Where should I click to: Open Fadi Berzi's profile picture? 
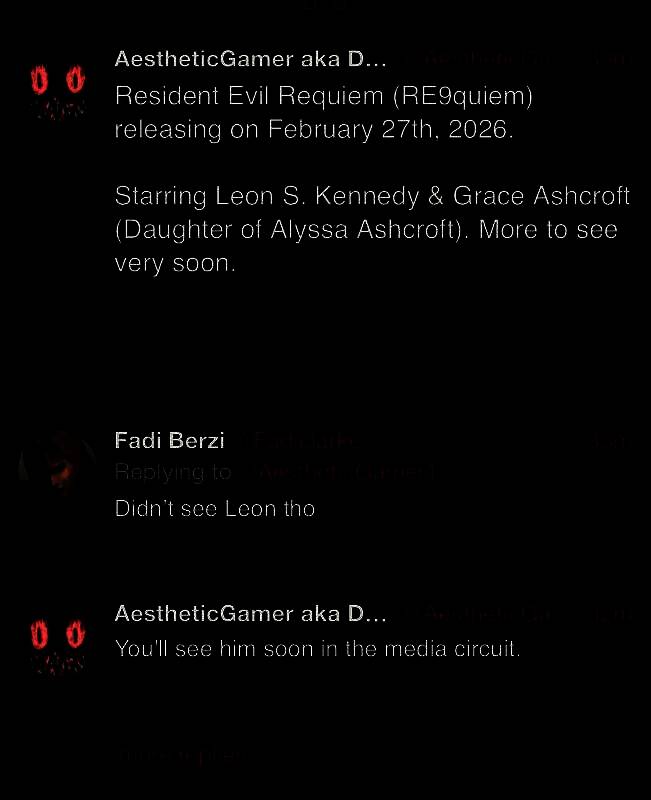57,464
